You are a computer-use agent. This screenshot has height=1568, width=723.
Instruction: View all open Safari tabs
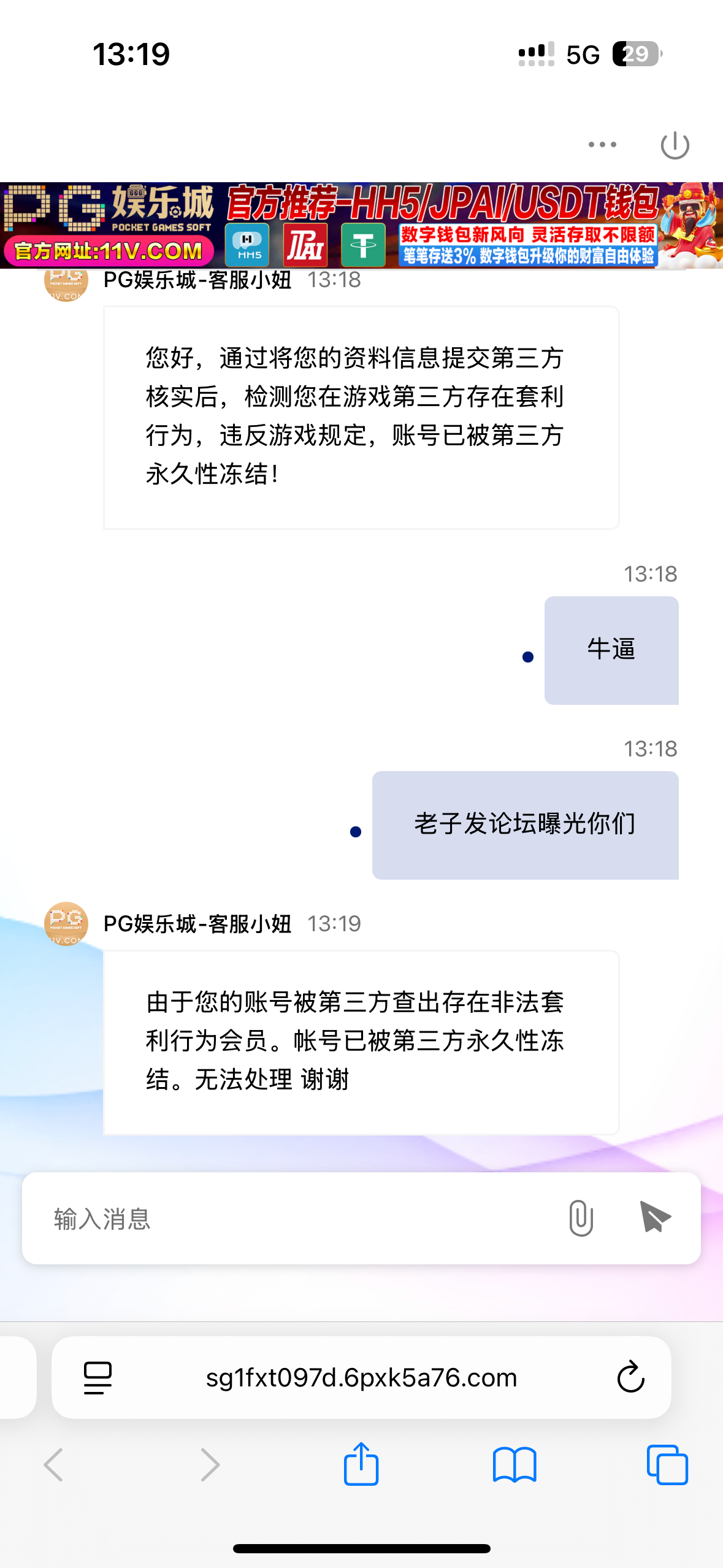click(667, 1465)
